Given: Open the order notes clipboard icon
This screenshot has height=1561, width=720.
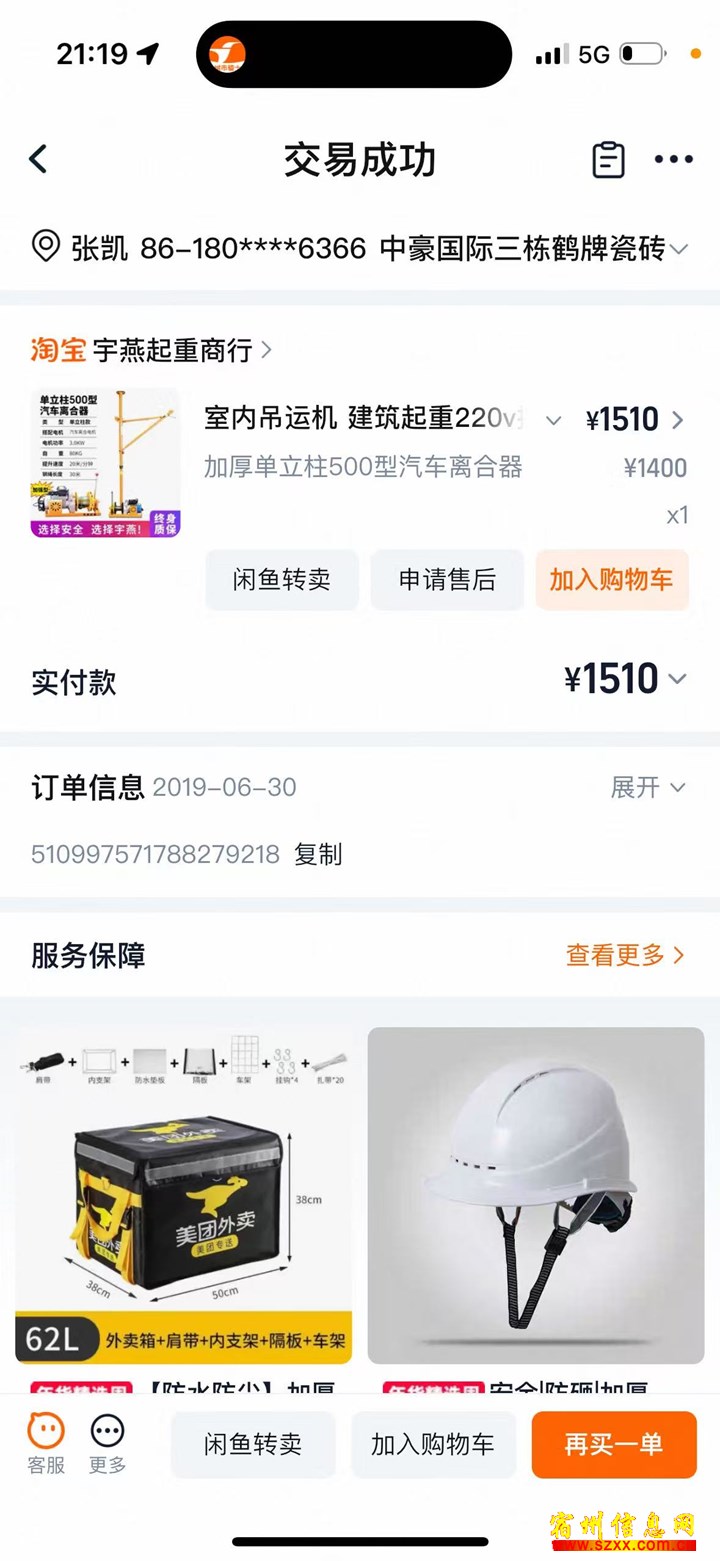Looking at the screenshot, I should pos(608,160).
